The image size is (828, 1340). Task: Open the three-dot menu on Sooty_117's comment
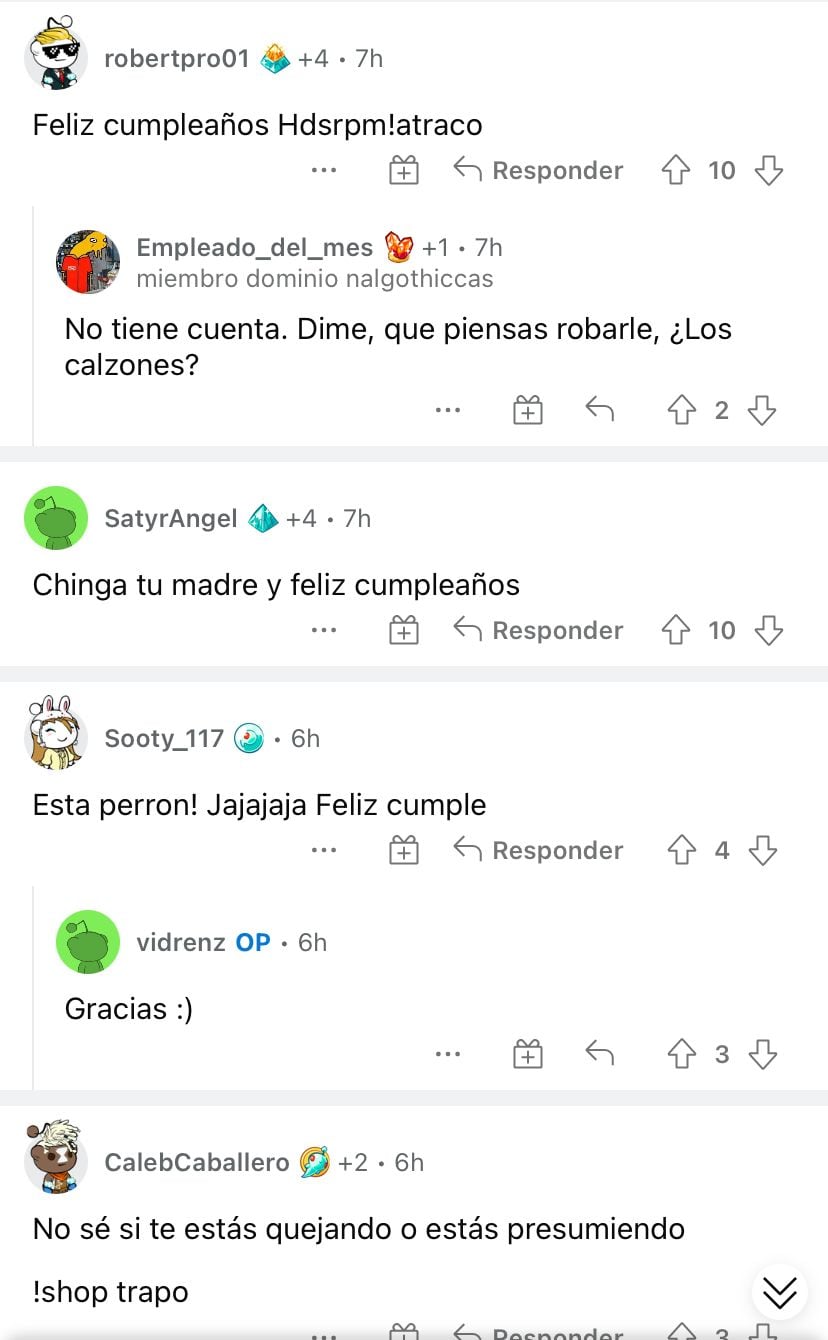click(323, 850)
